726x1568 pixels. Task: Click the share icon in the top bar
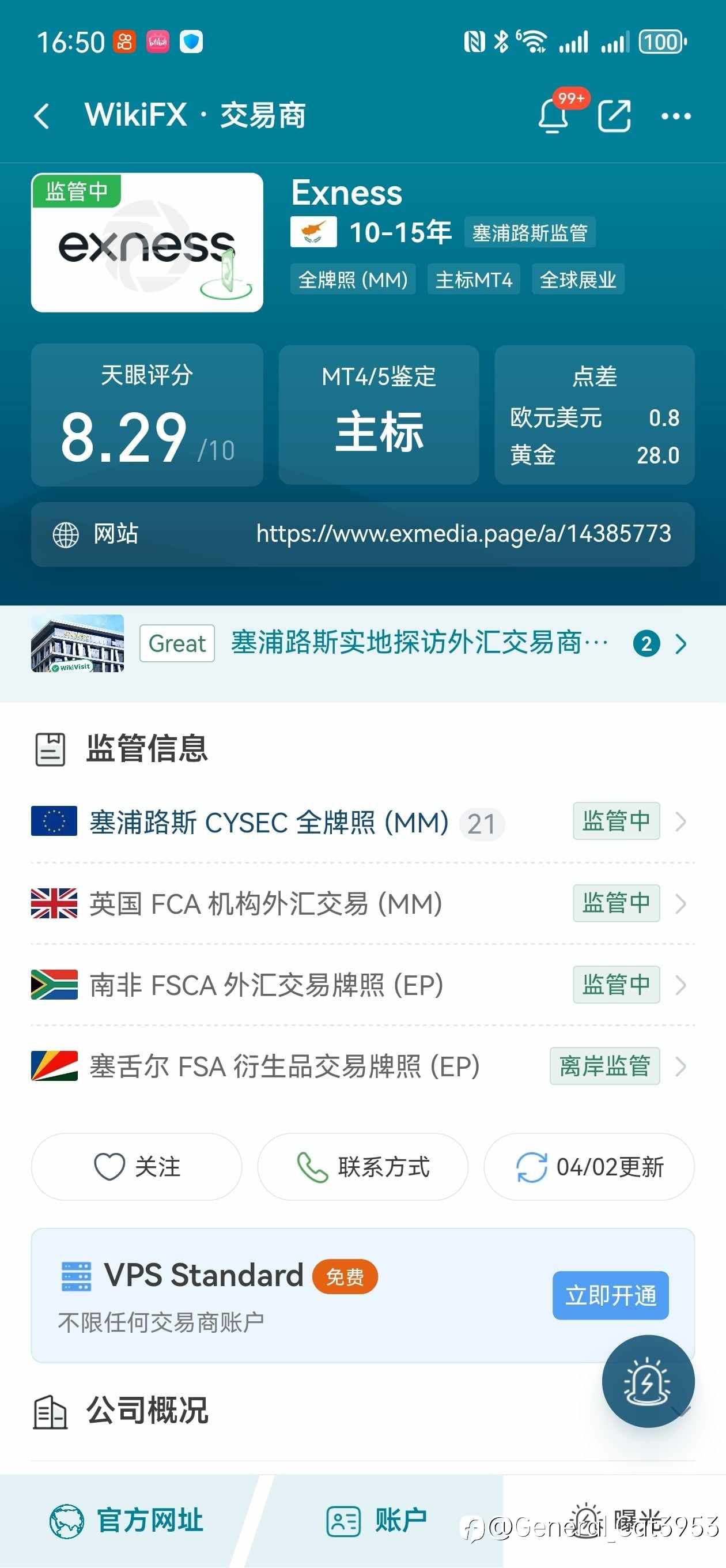coord(615,116)
